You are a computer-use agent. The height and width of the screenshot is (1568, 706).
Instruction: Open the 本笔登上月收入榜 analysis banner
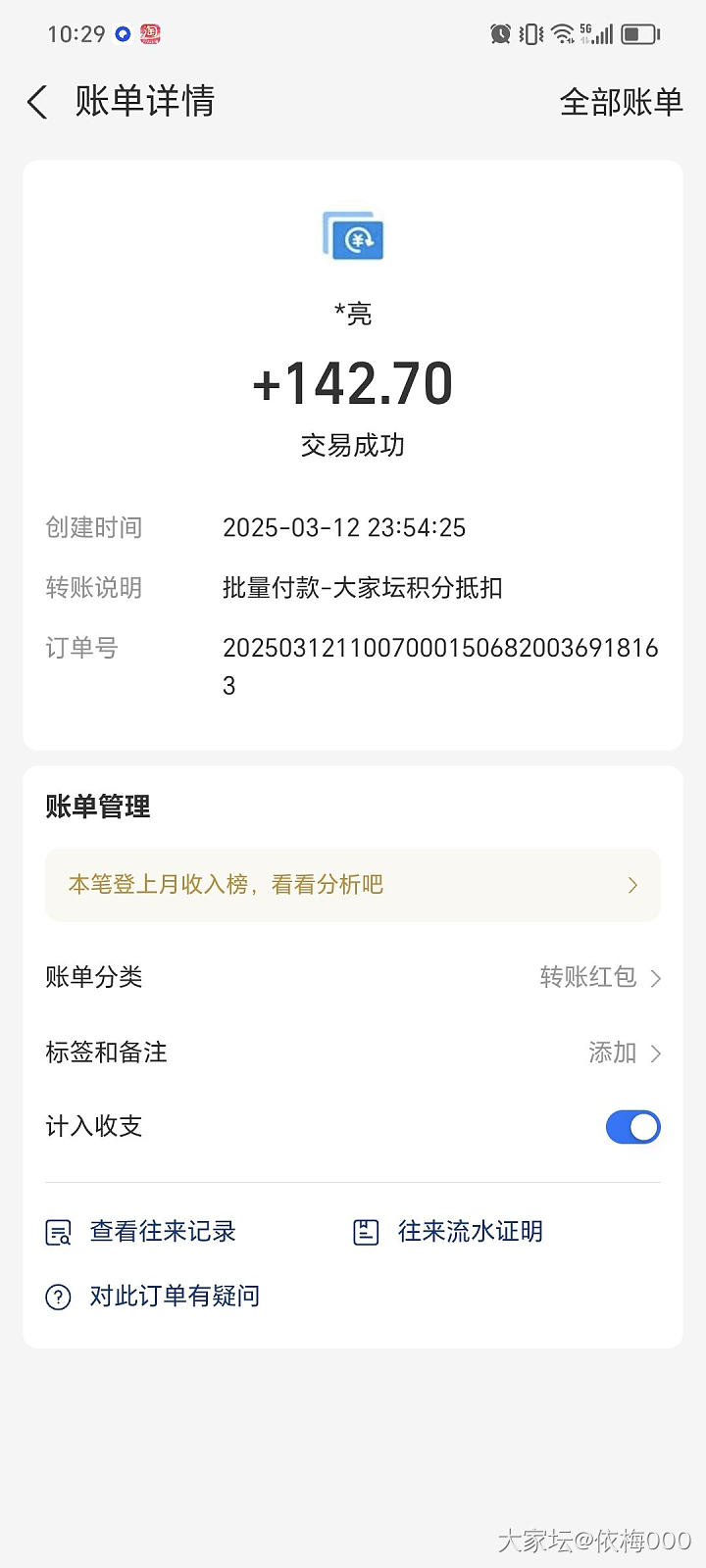(352, 885)
